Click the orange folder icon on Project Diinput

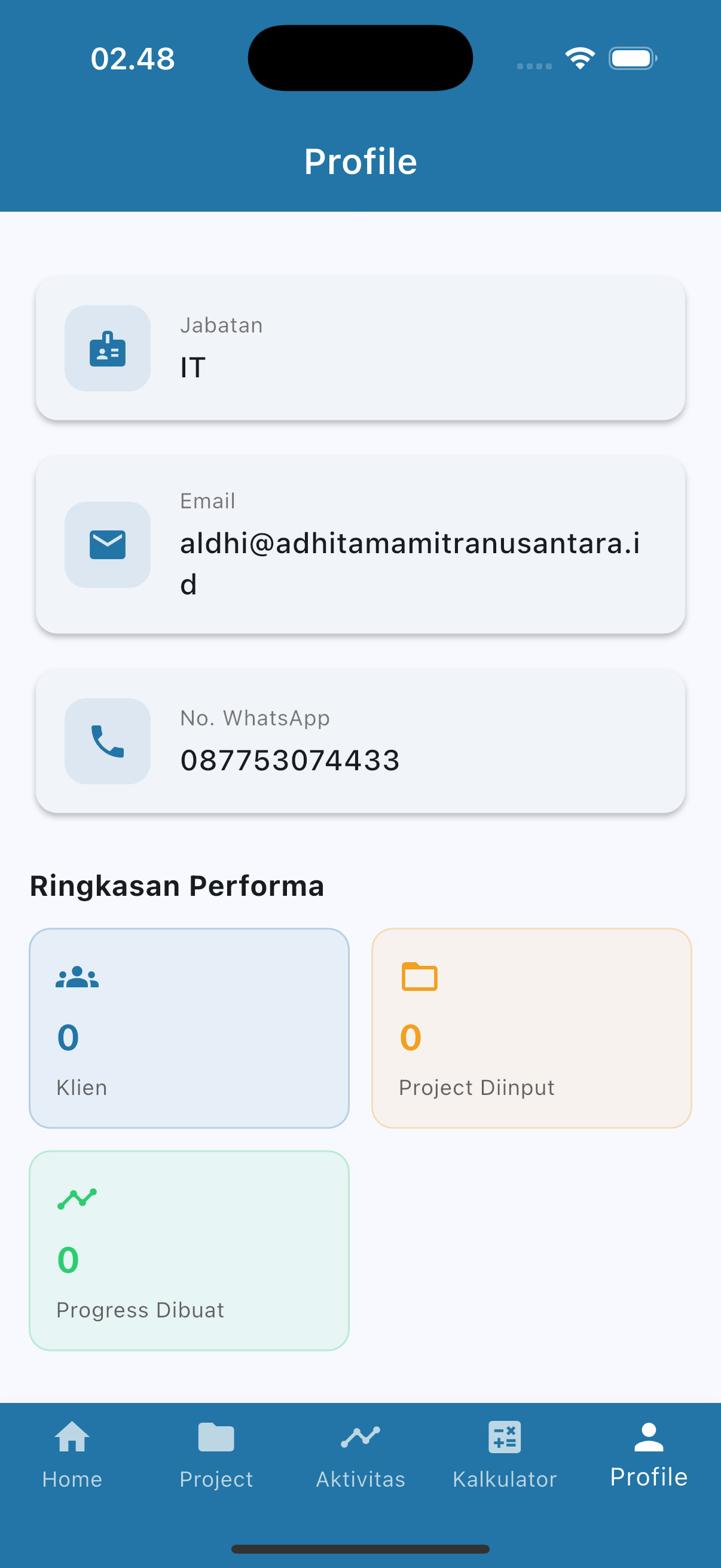pyautogui.click(x=419, y=976)
